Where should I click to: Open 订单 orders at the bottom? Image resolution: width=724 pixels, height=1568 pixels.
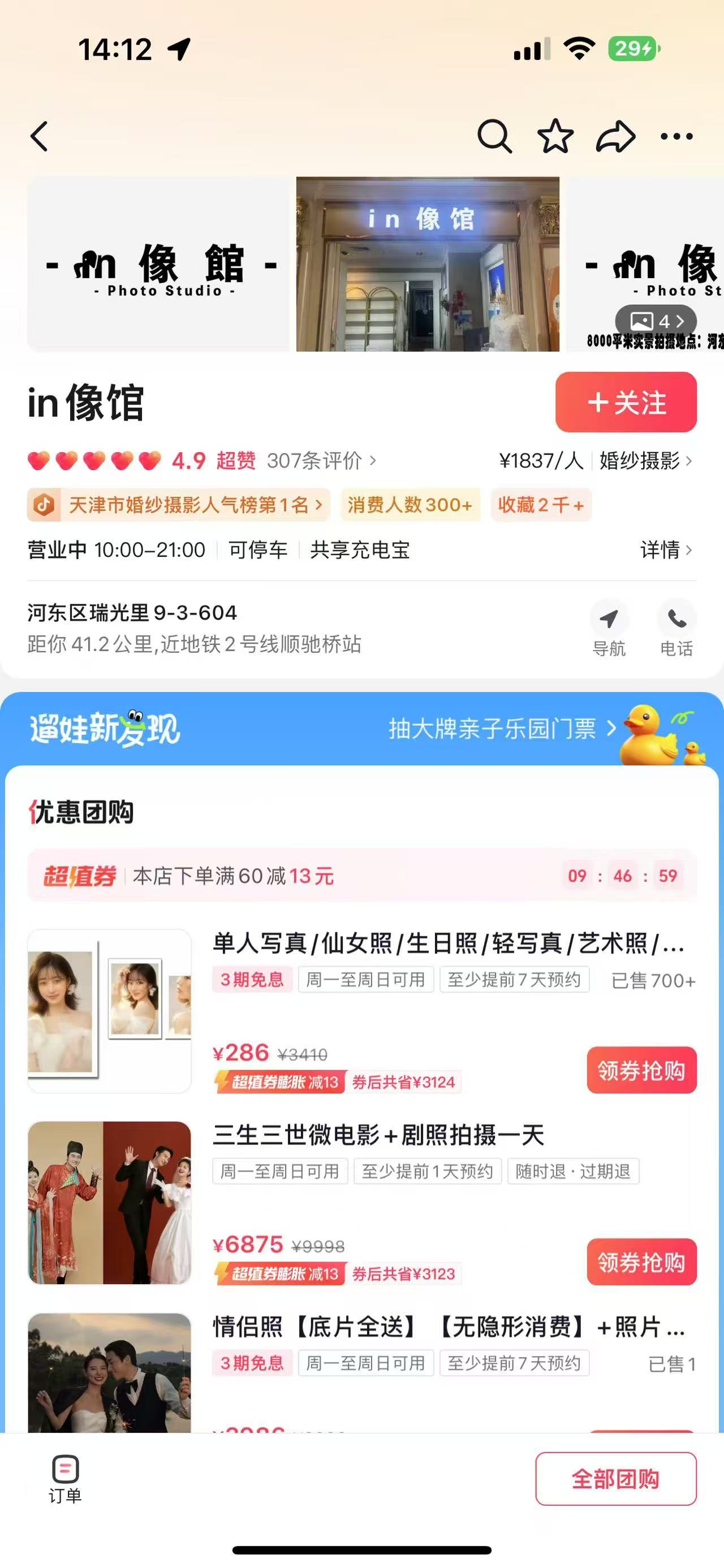(x=65, y=1479)
